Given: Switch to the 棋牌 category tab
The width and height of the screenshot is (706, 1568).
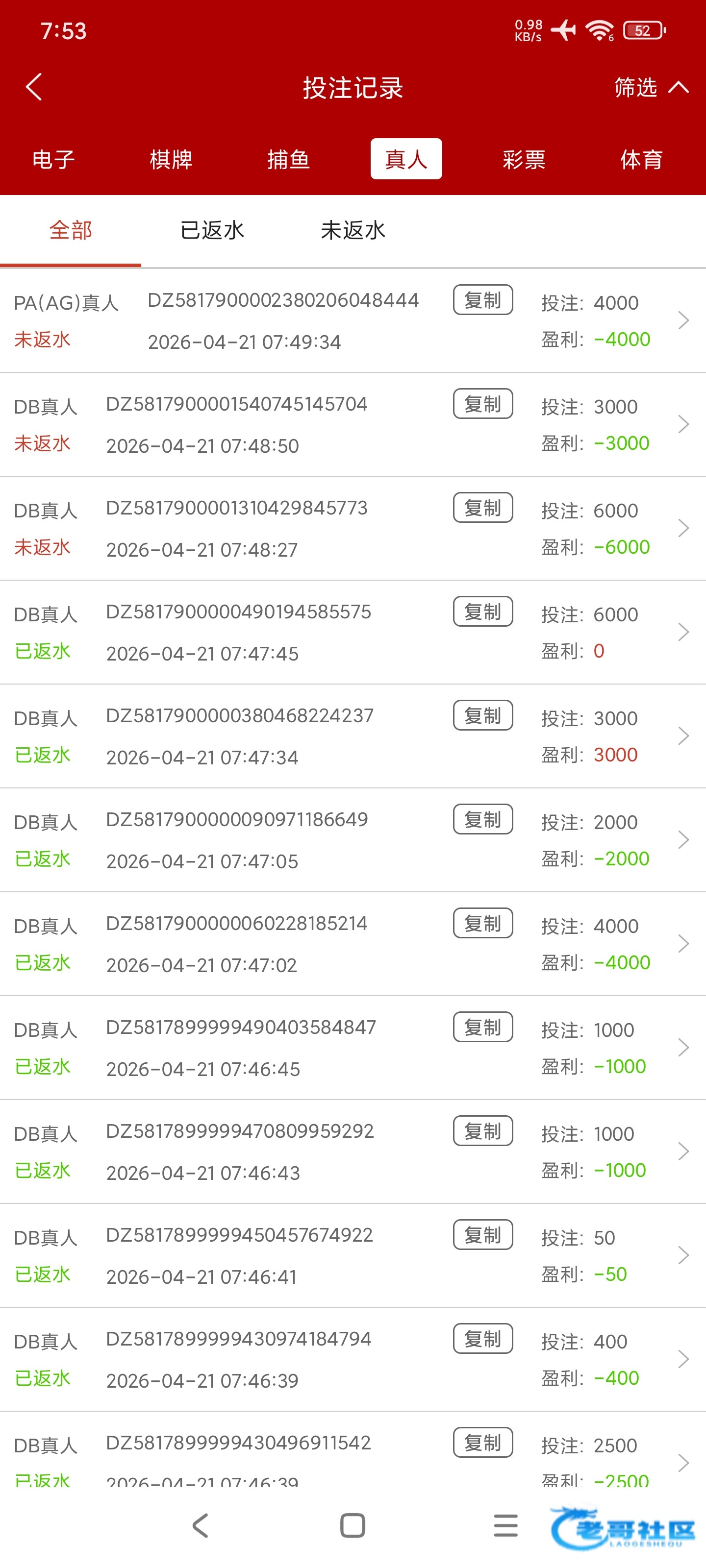Looking at the screenshot, I should point(171,159).
